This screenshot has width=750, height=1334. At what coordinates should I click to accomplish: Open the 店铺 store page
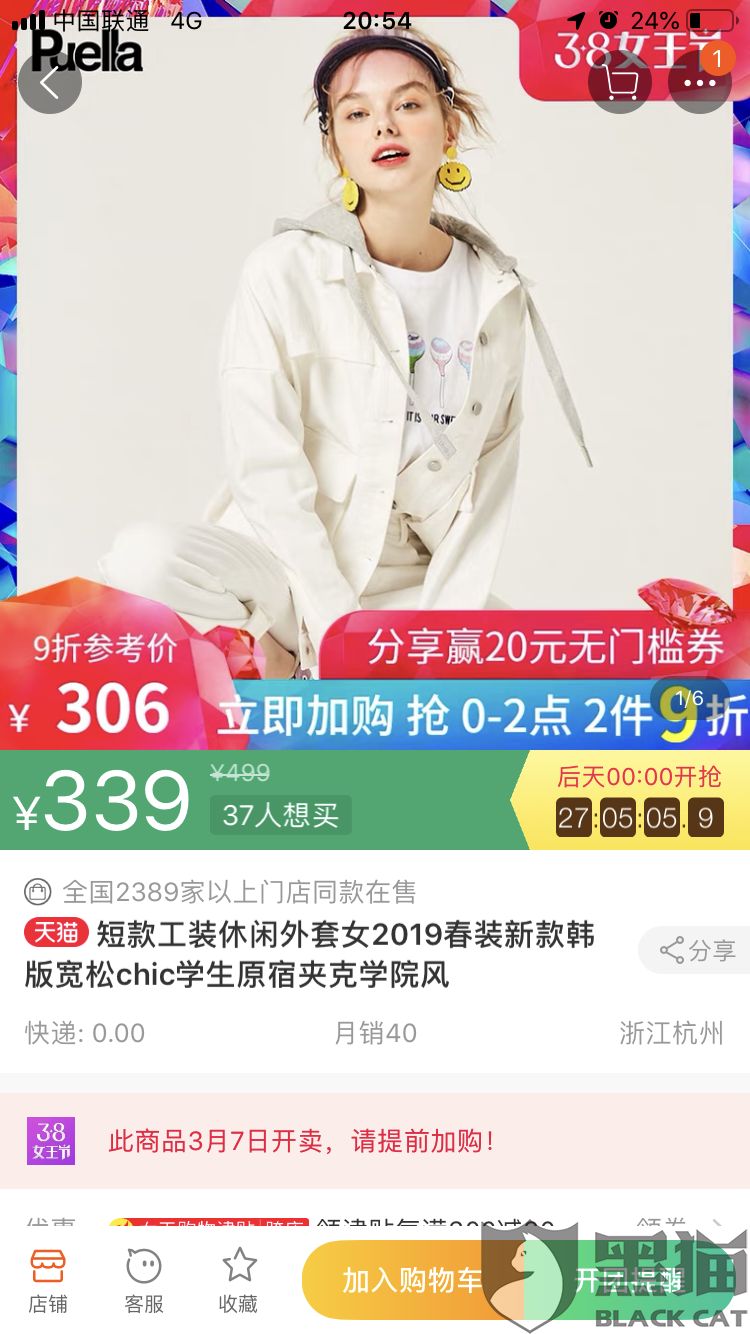[x=48, y=1280]
